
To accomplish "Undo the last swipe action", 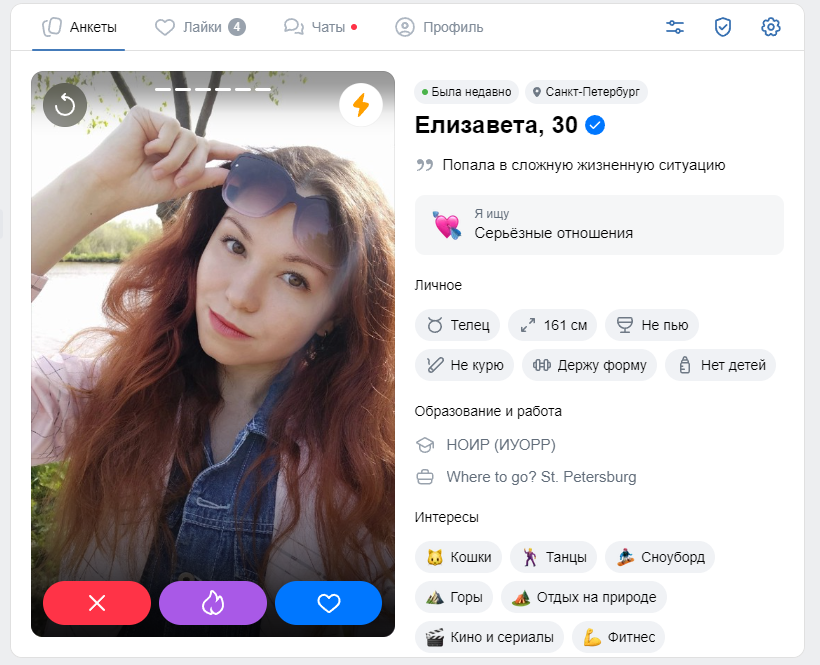I will click(65, 105).
